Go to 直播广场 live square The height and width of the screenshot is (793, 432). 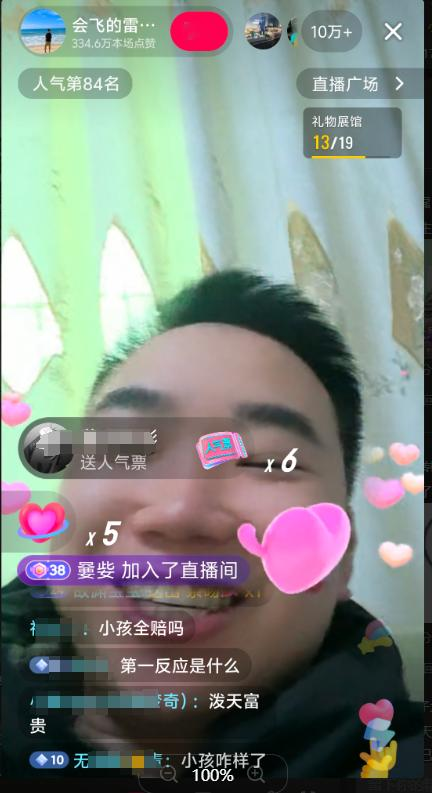point(360,83)
